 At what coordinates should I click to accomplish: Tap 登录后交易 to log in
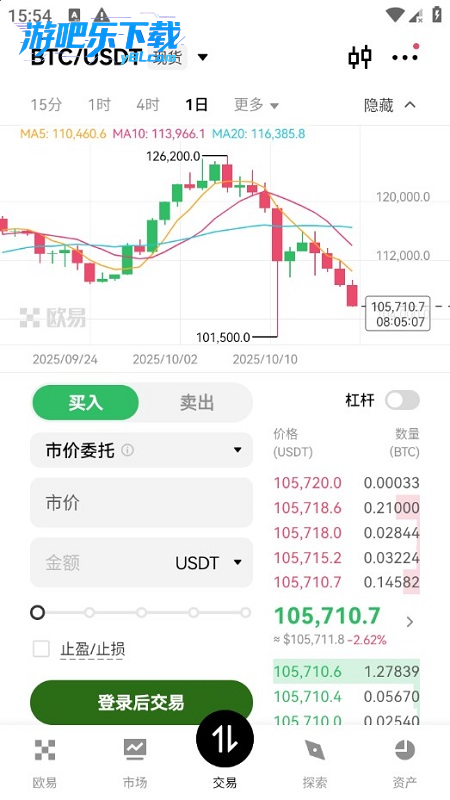pyautogui.click(x=141, y=703)
